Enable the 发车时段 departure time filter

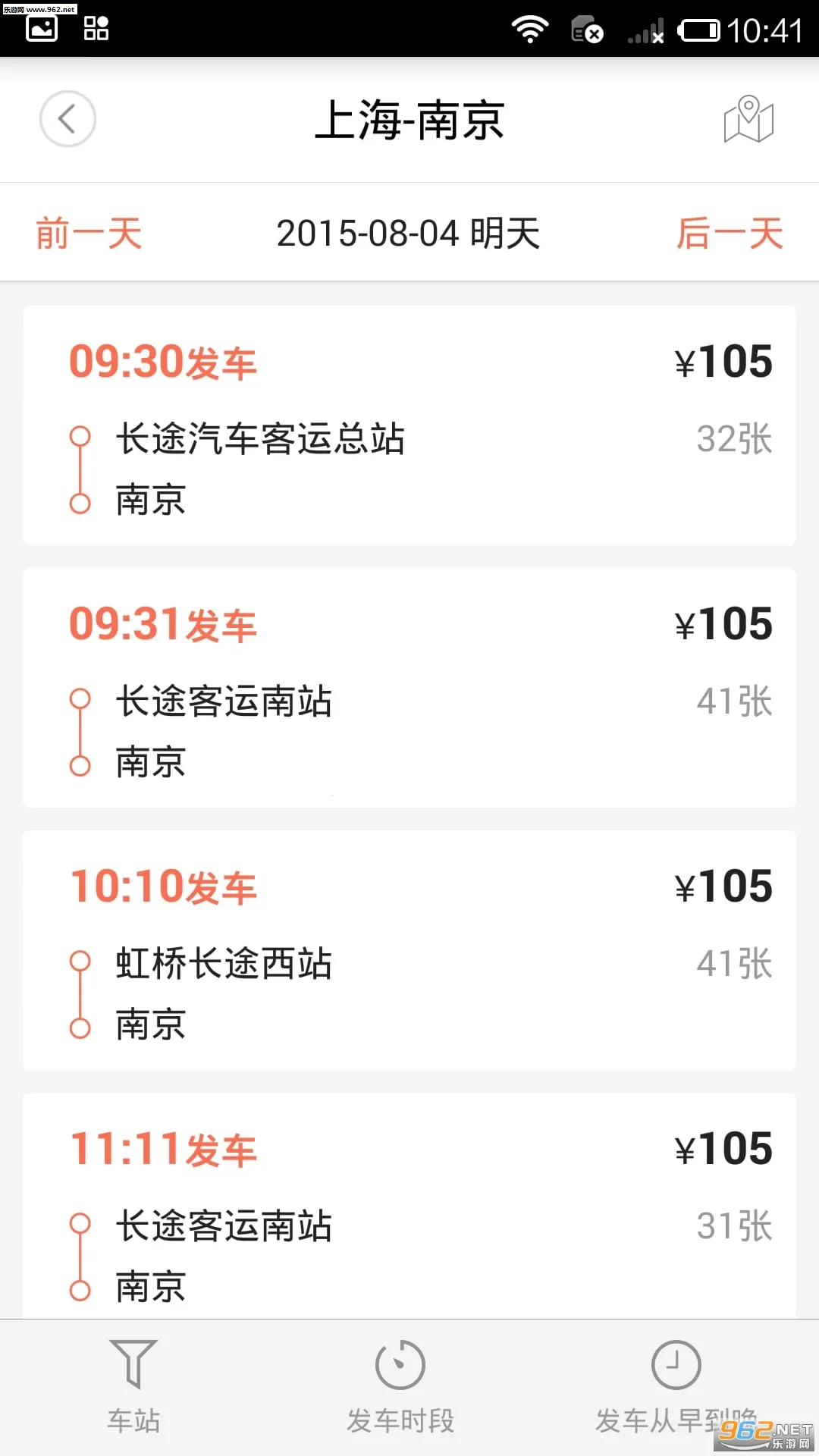point(400,1418)
